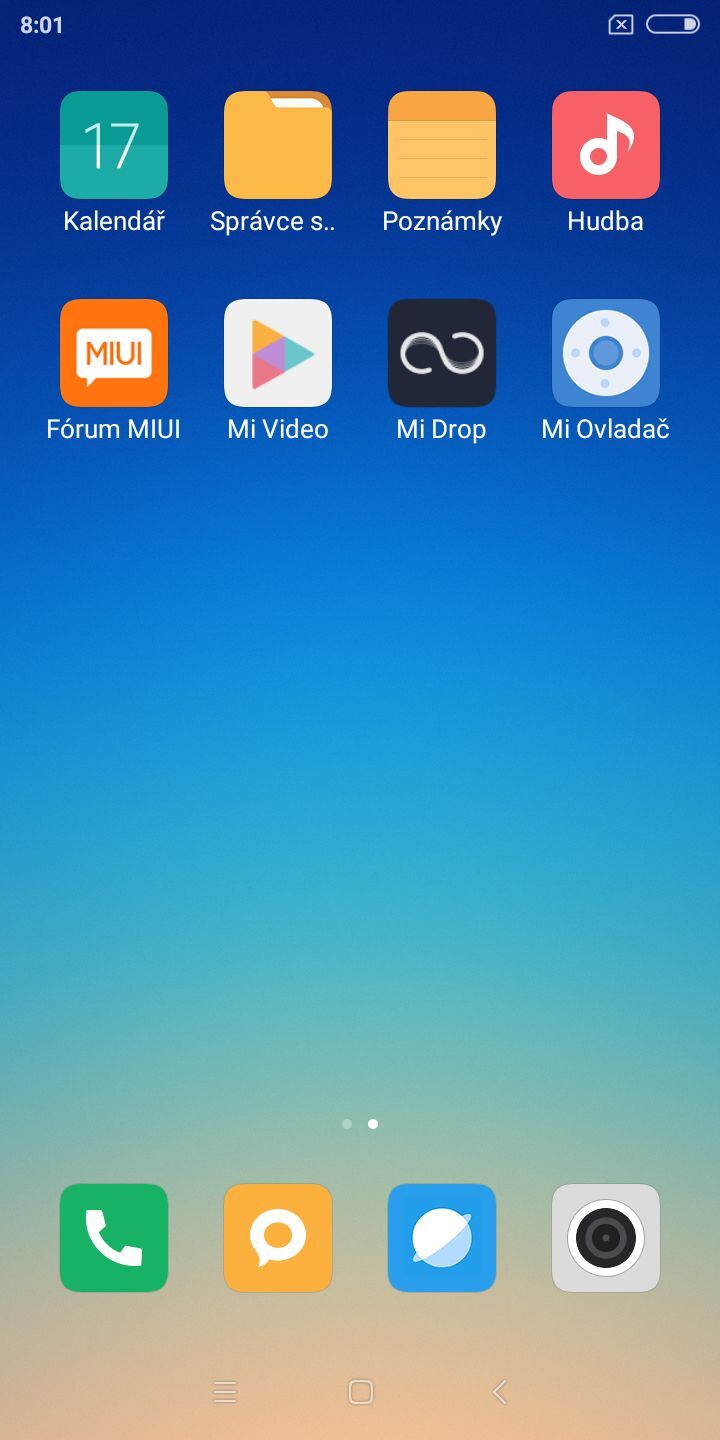This screenshot has height=1440, width=720.
Task: Select the current page indicator dot
Action: (373, 1123)
